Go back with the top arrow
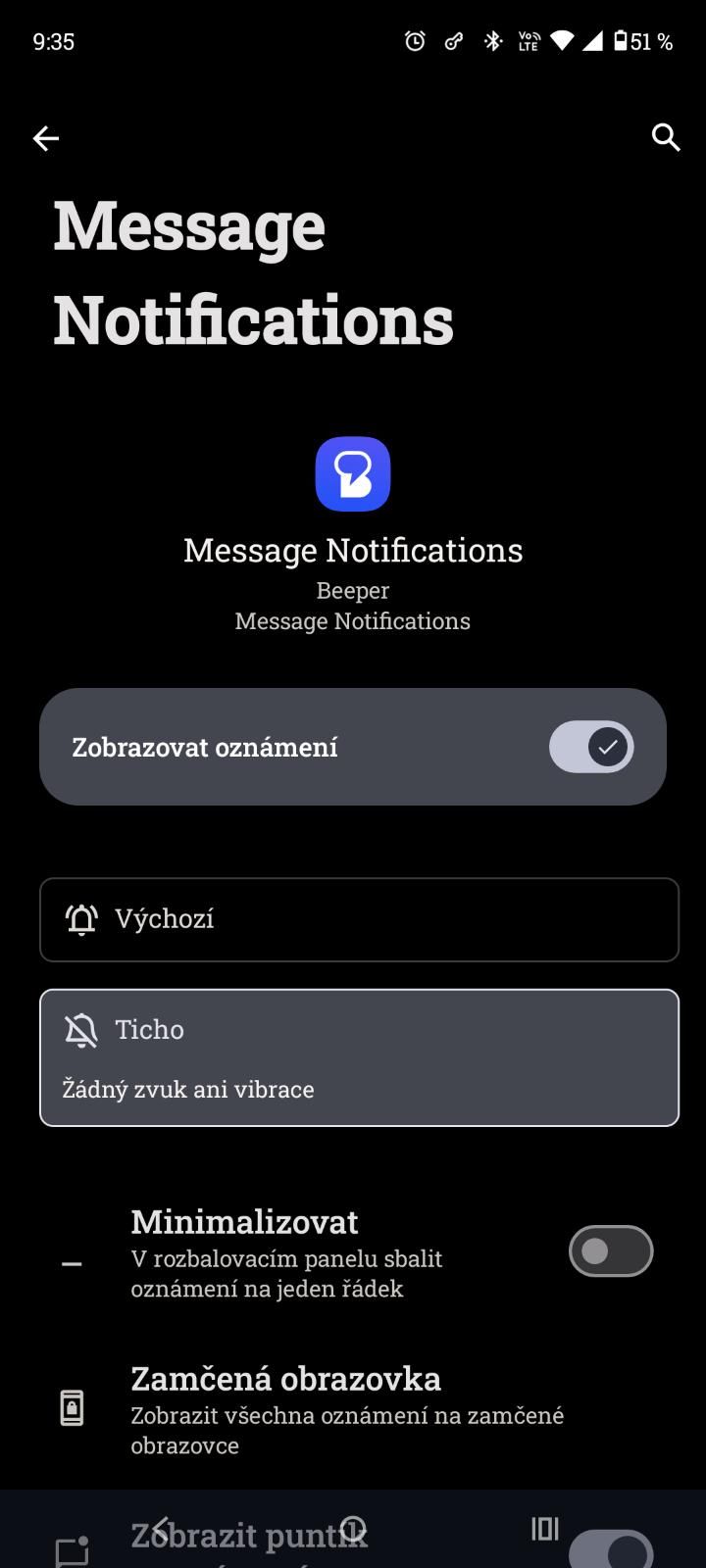Image resolution: width=706 pixels, height=1568 pixels. click(x=46, y=138)
